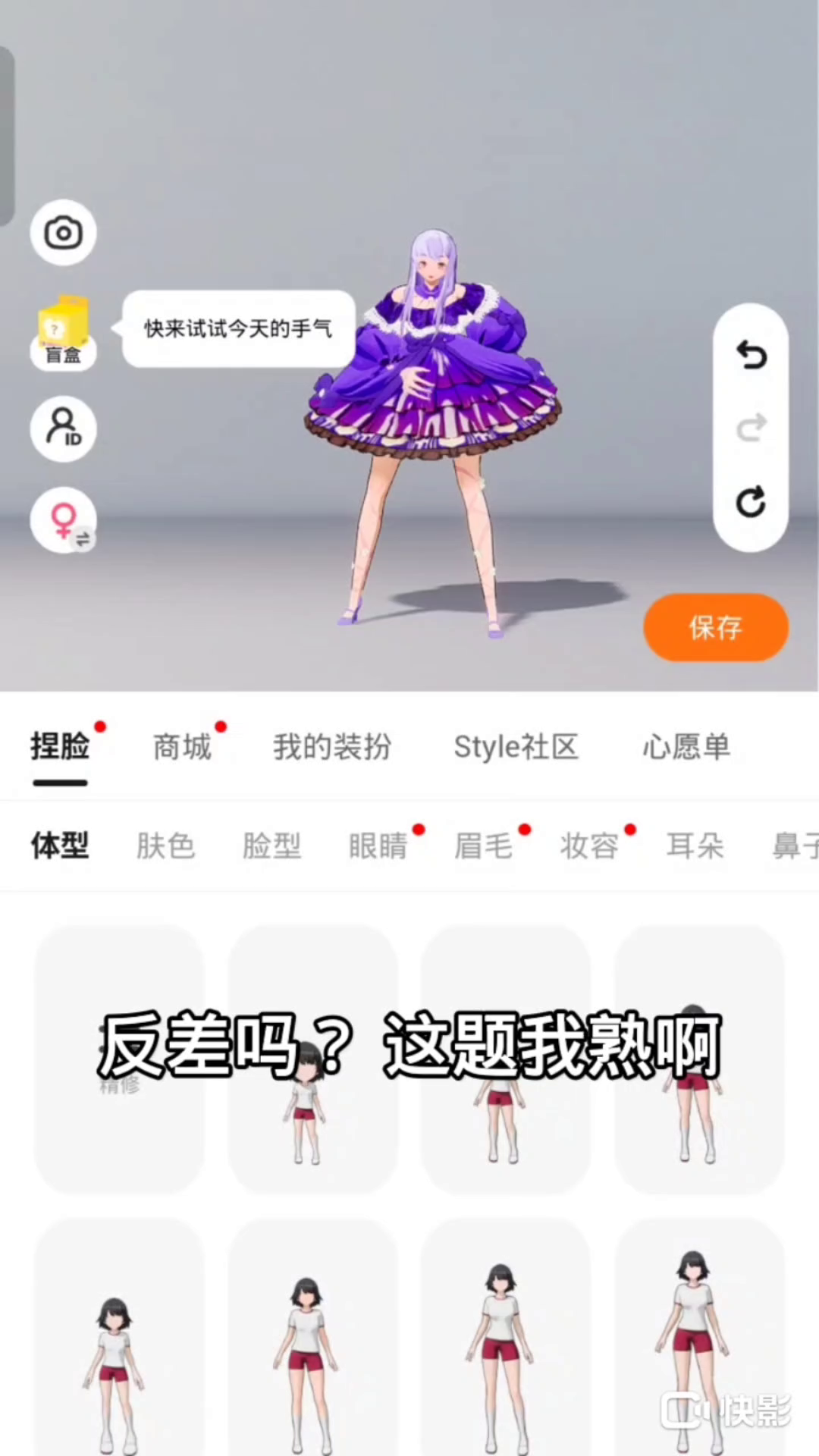Switch to the 我的装扮 tab
The image size is (819, 1456).
point(332,747)
